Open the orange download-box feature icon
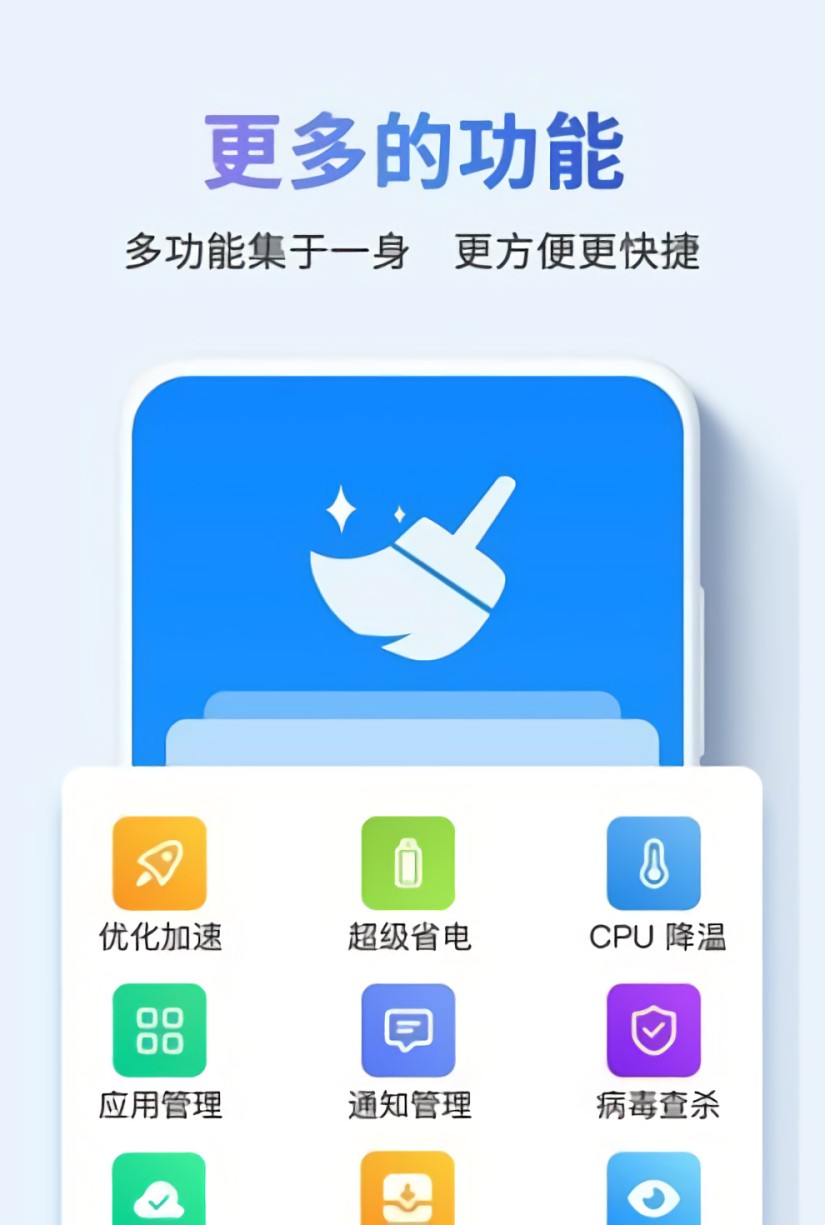 pos(407,1190)
